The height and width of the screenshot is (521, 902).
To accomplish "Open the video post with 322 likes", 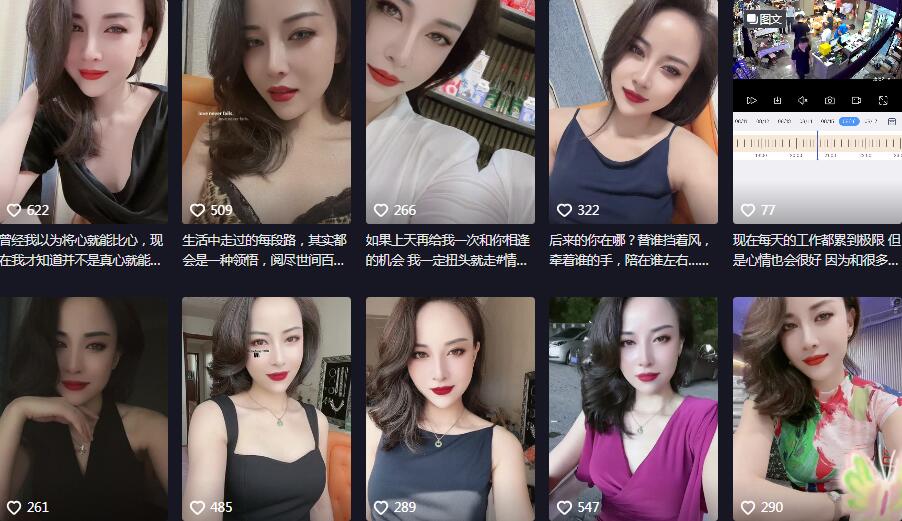I will [633, 110].
